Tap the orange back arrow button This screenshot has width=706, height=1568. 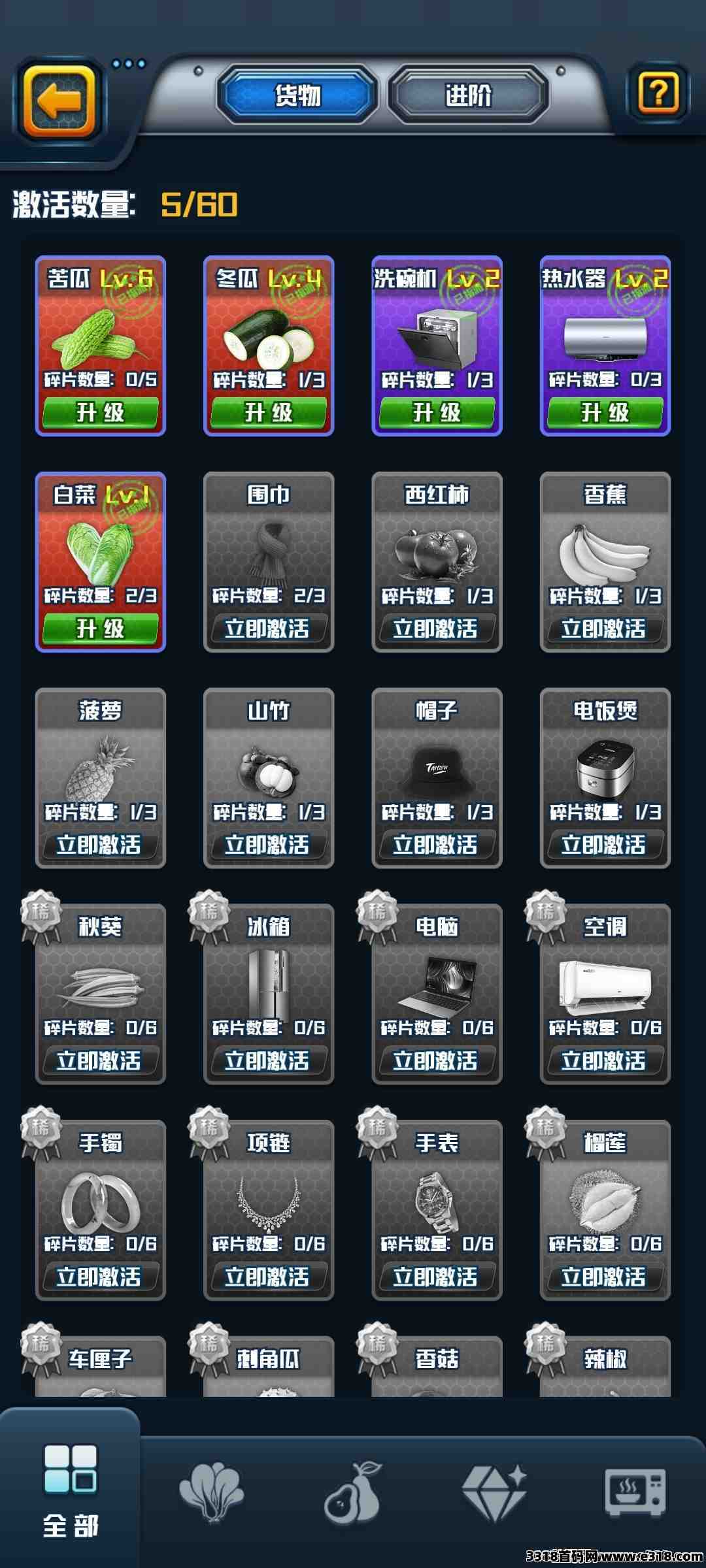[59, 99]
